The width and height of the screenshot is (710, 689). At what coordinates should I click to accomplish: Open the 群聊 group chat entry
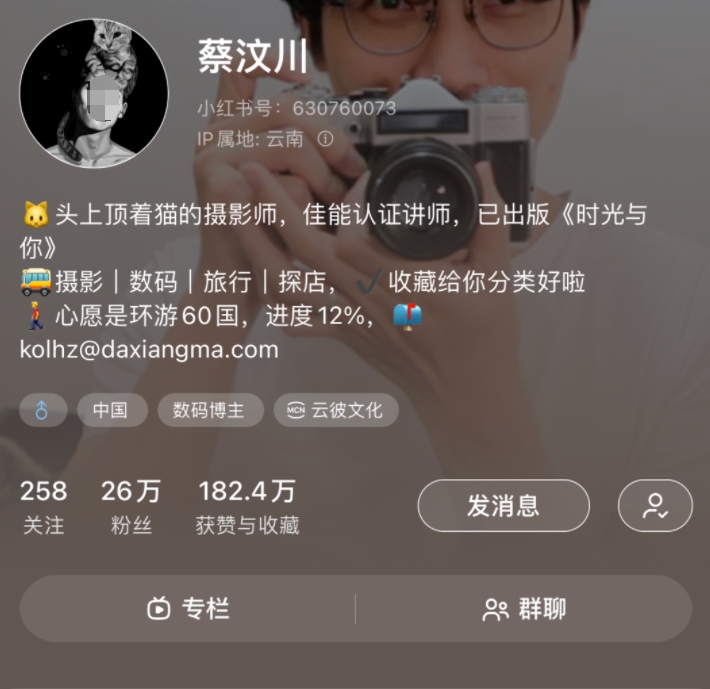click(x=524, y=608)
